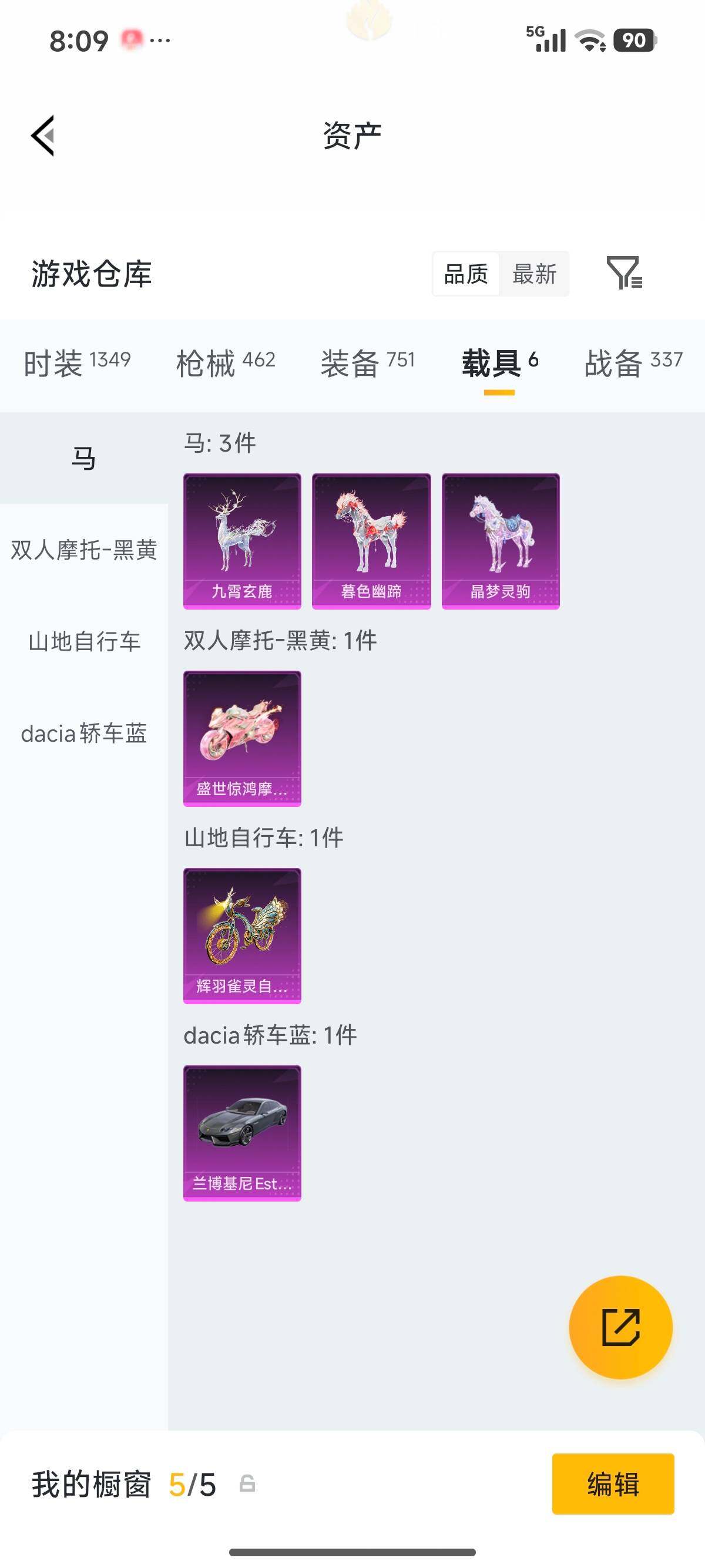Sort the warehouse by 品质

pyautogui.click(x=466, y=274)
